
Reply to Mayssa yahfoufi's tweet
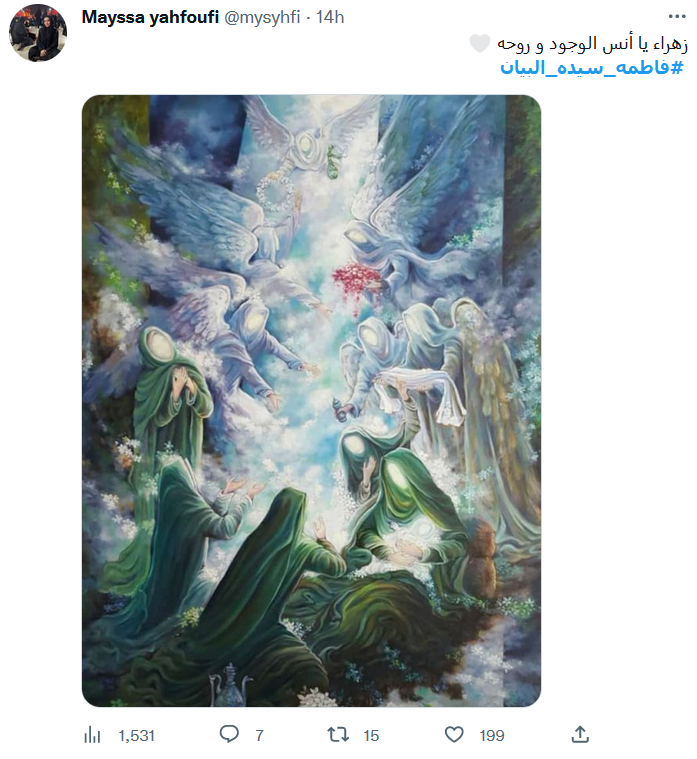click(229, 735)
